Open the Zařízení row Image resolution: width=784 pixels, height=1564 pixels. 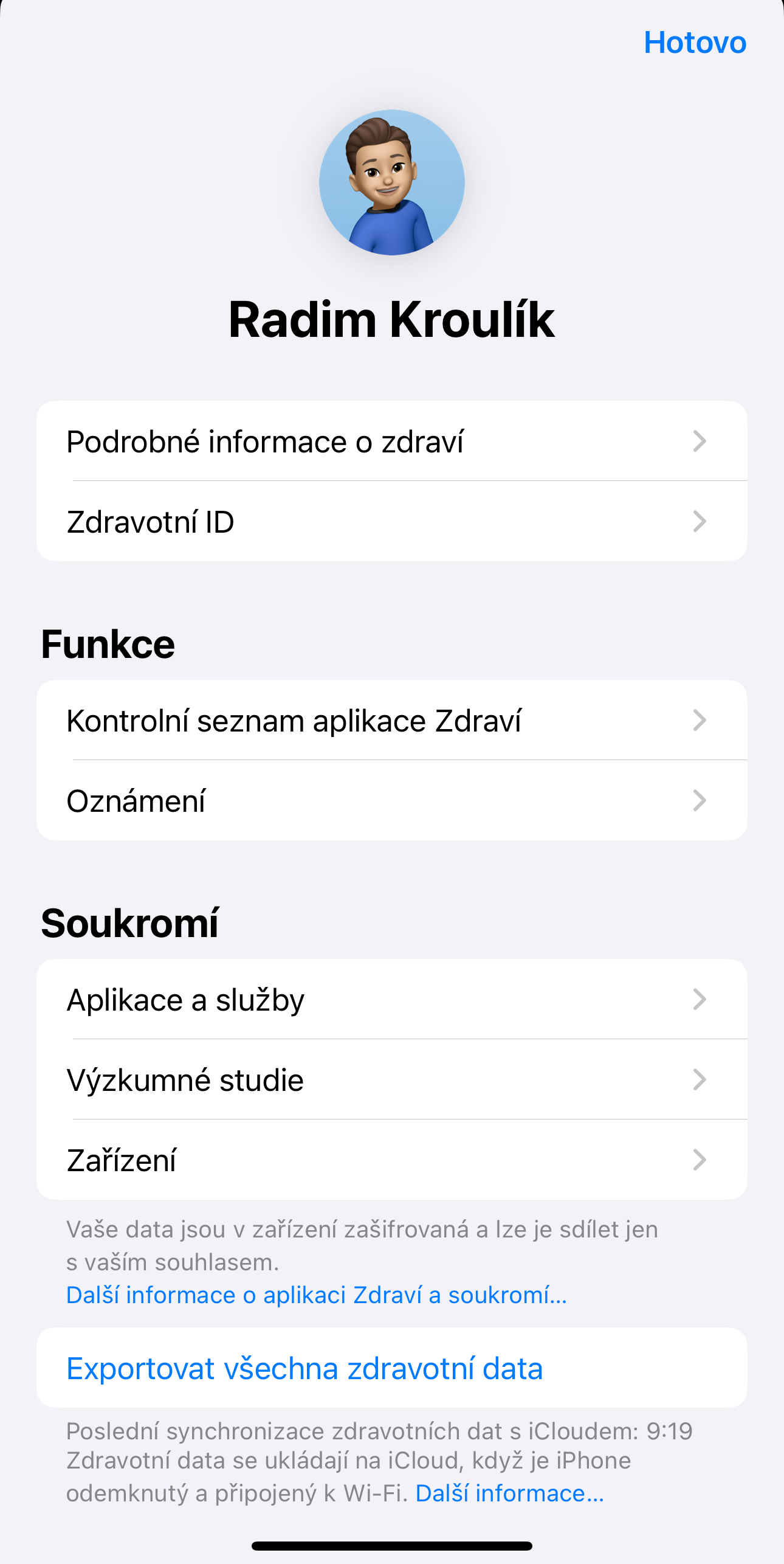[391, 1160]
